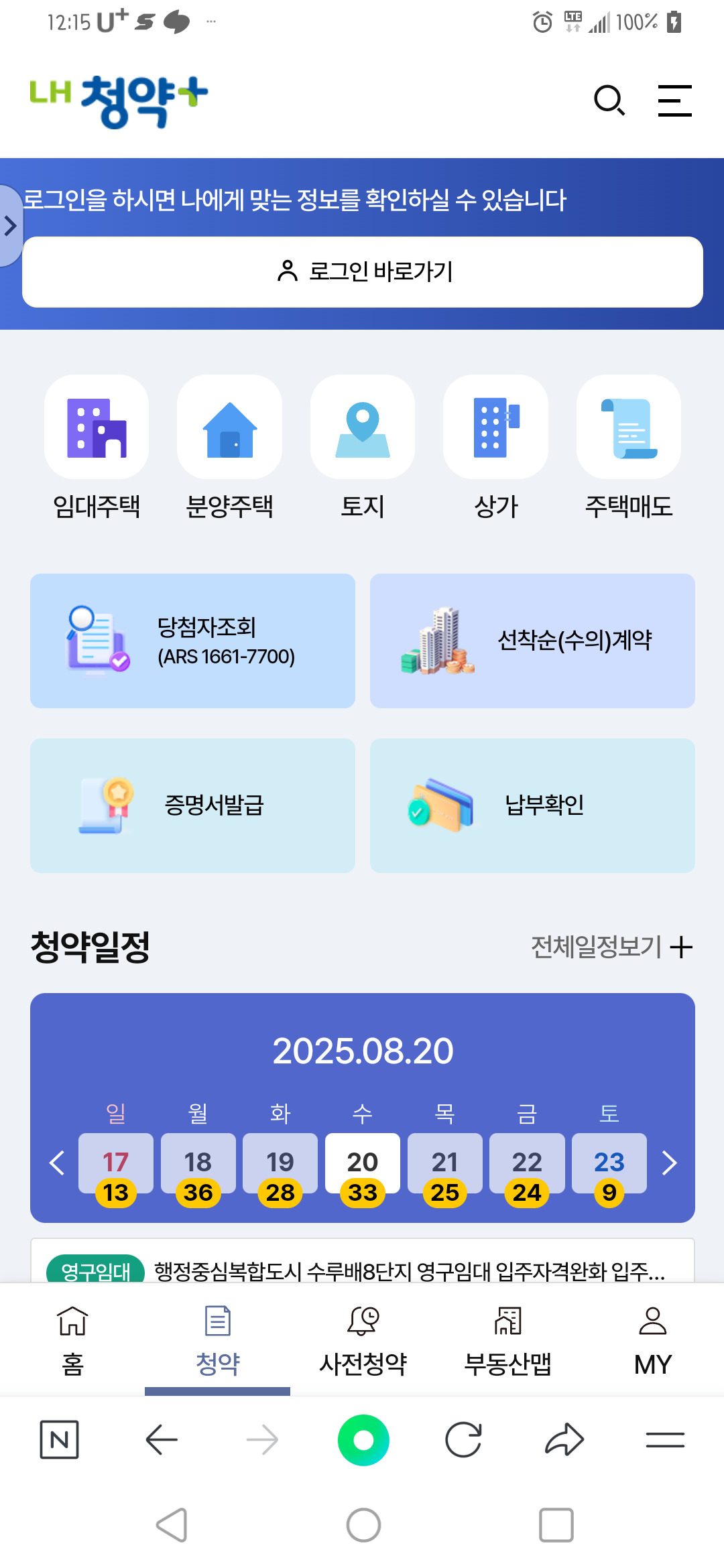Open the 상가 commercial building icon
The height and width of the screenshot is (1568, 724).
495,427
